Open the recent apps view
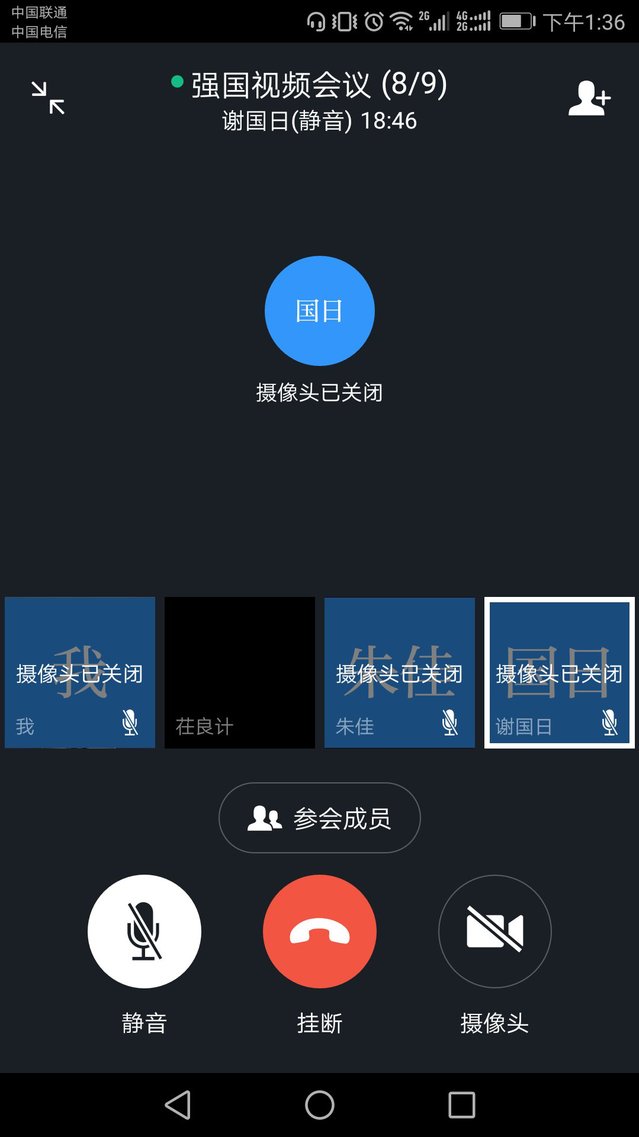639x1137 pixels. click(x=461, y=1104)
